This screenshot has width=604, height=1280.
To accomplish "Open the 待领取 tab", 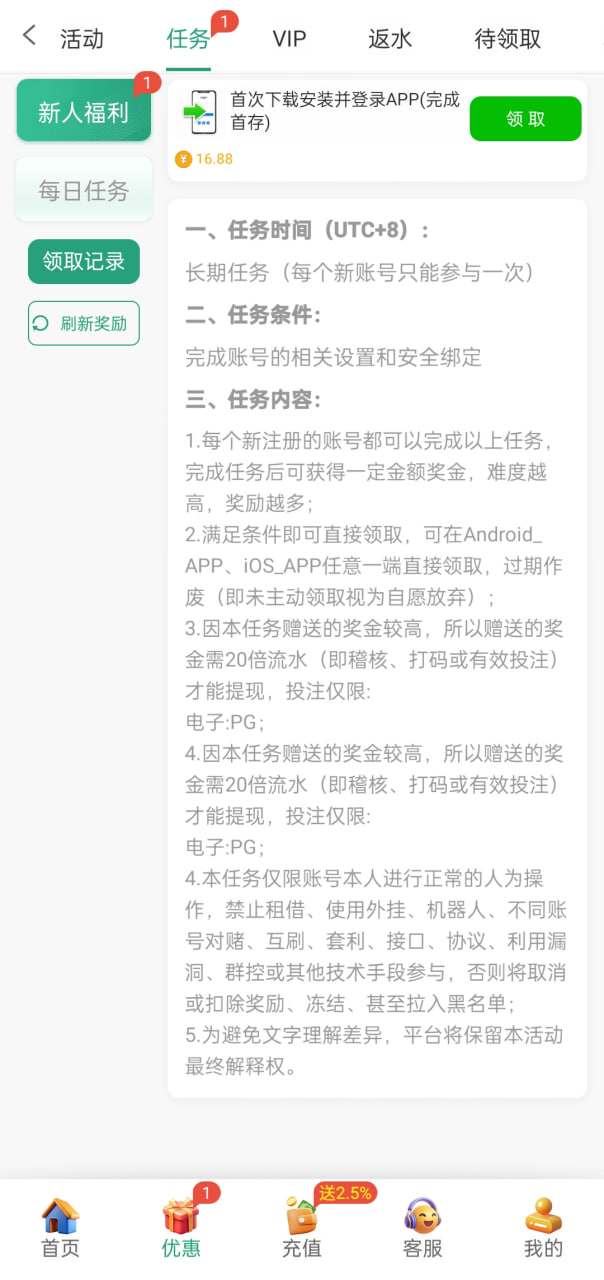I will tap(508, 39).
